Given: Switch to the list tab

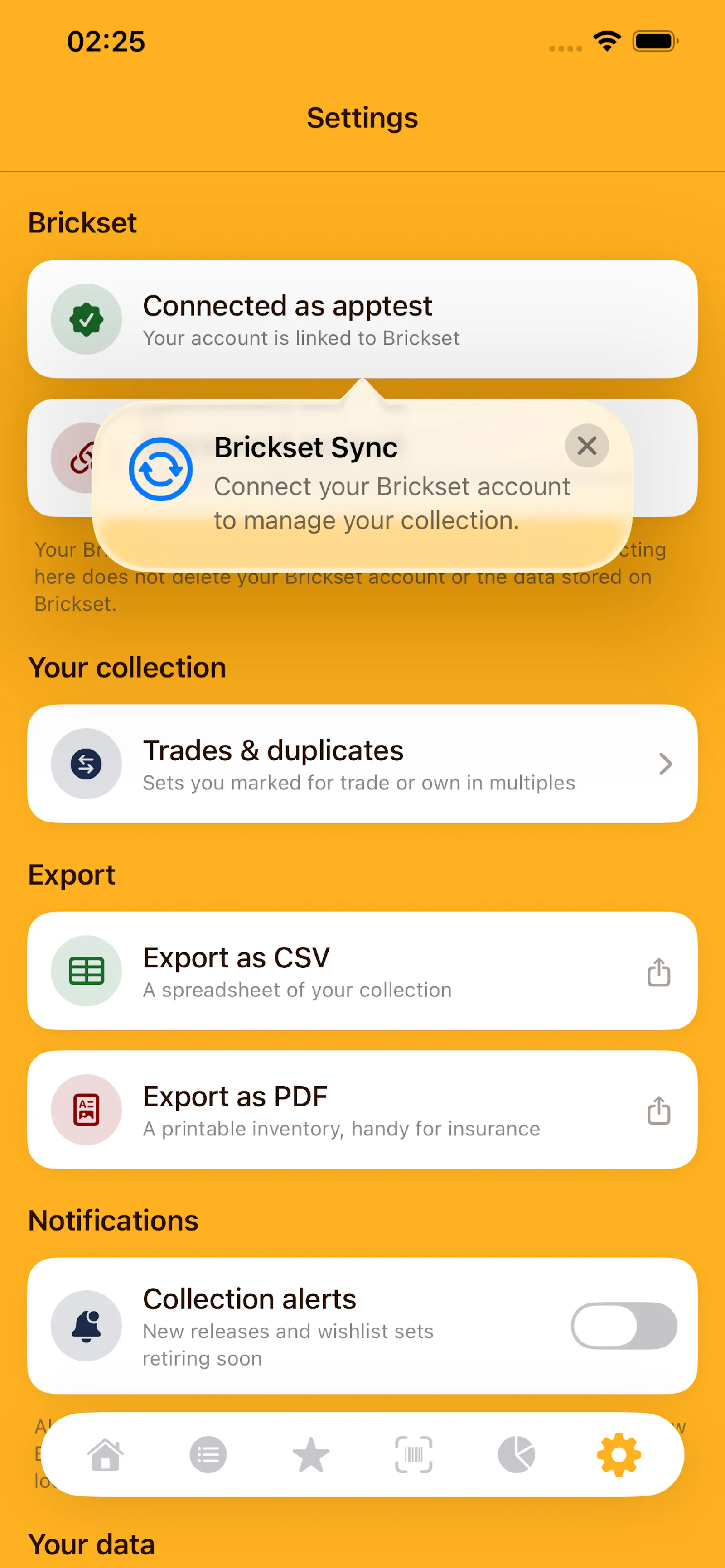Looking at the screenshot, I should point(208,1455).
